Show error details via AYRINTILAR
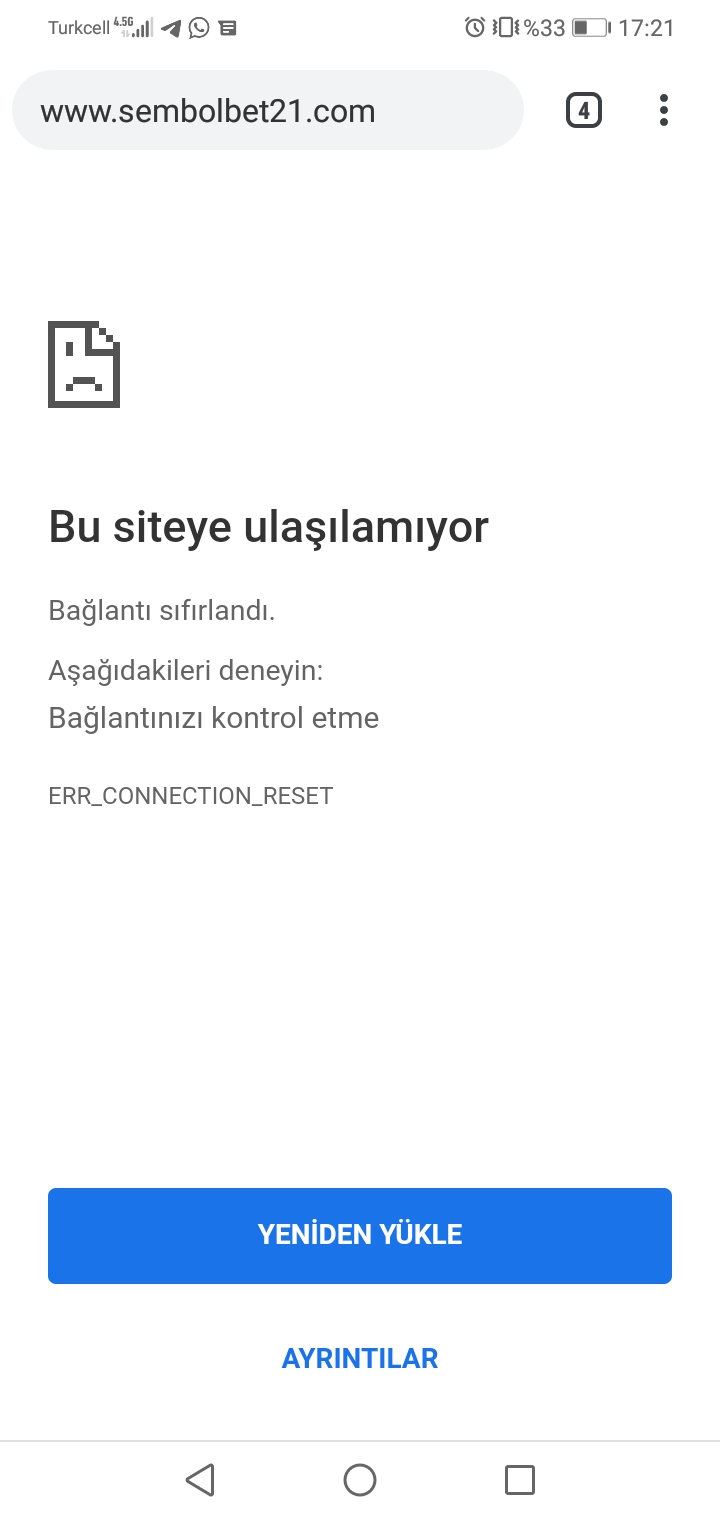The height and width of the screenshot is (1520, 720). (360, 1358)
